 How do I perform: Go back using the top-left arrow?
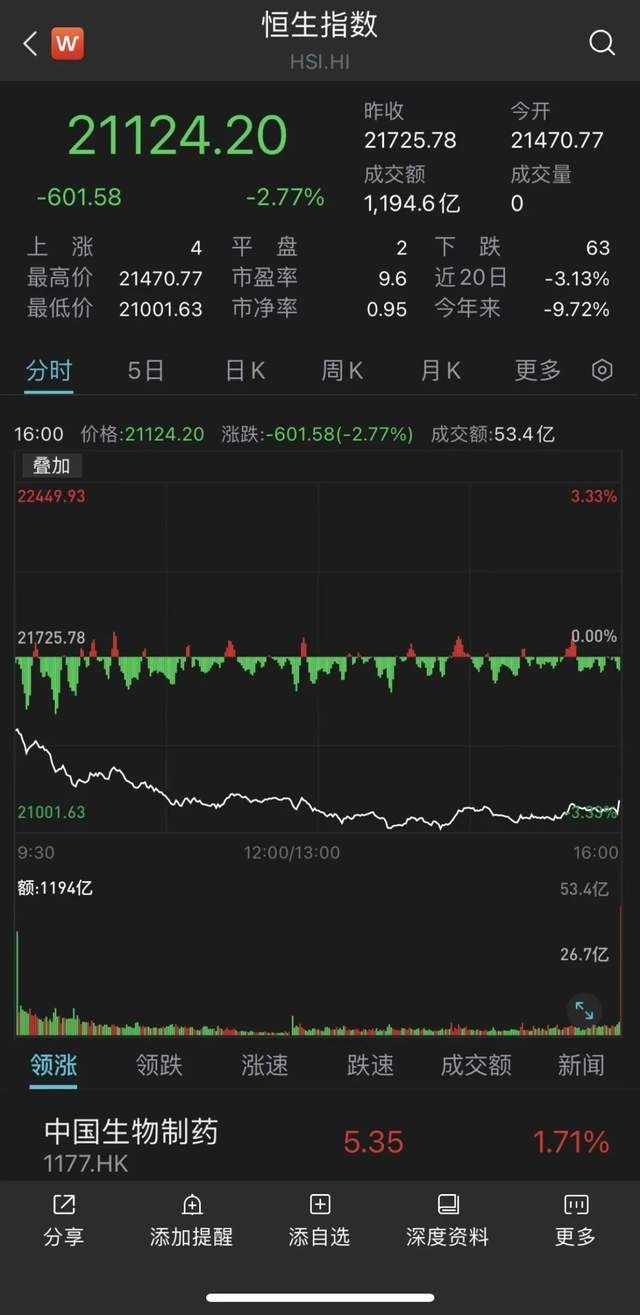[30, 43]
